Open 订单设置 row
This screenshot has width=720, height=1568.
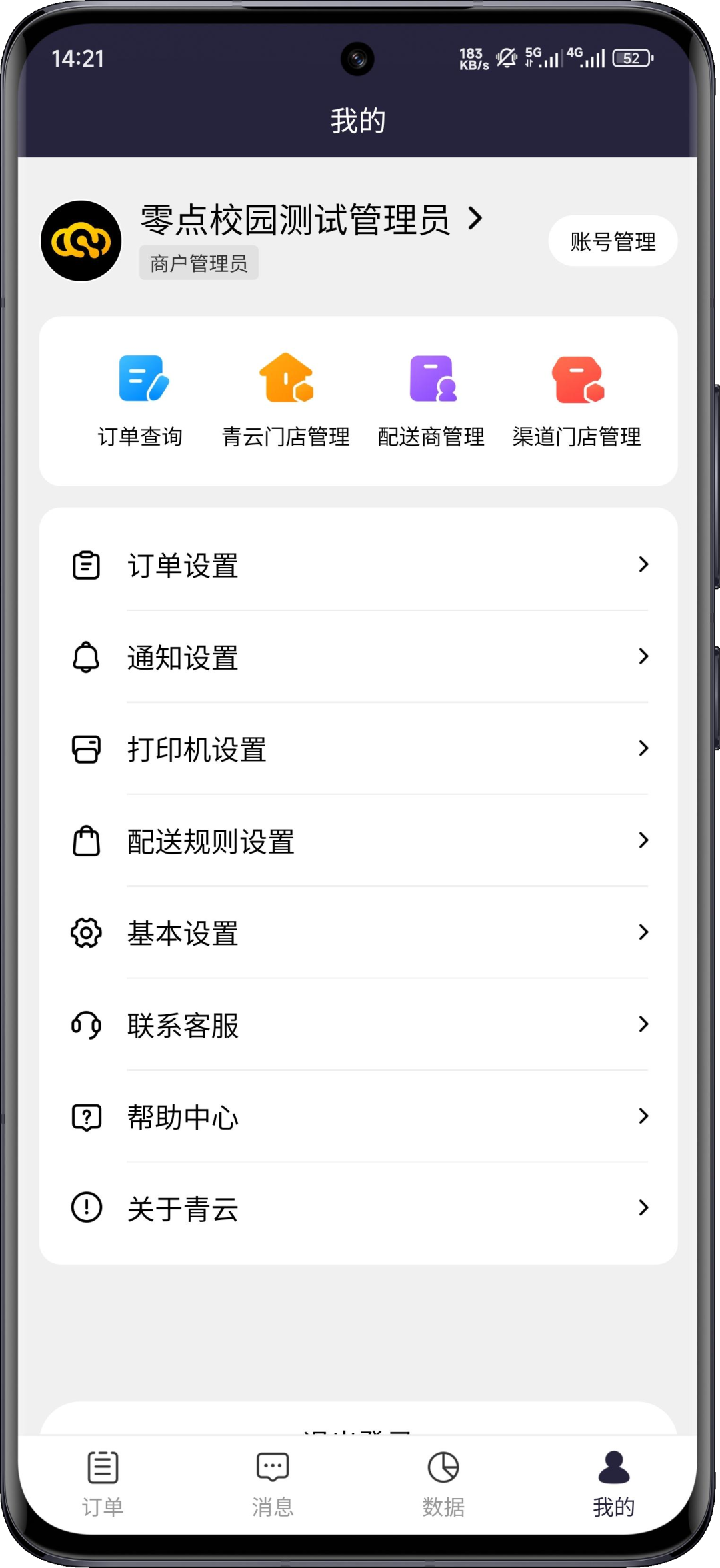359,565
